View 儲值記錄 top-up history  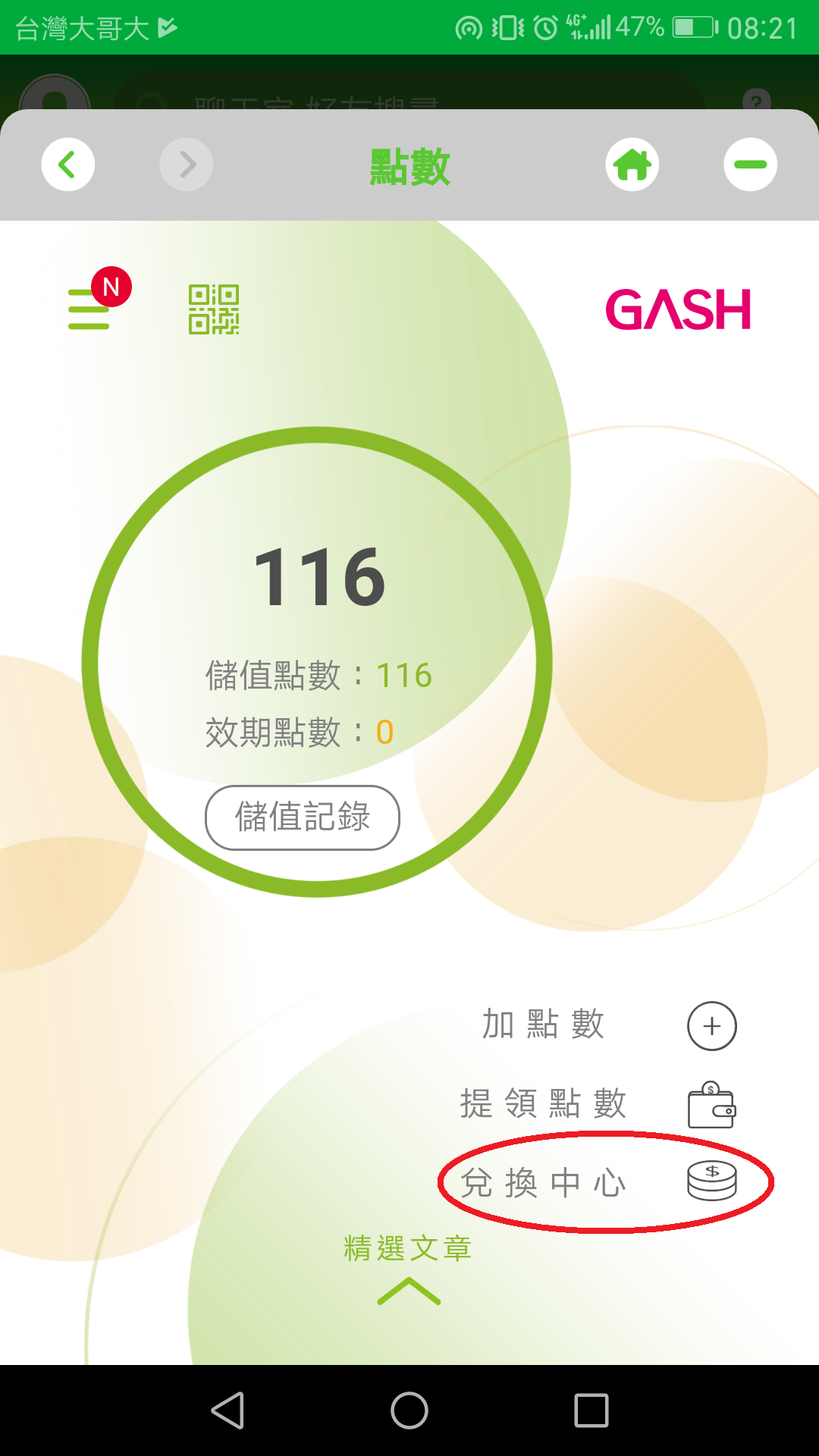pyautogui.click(x=302, y=817)
